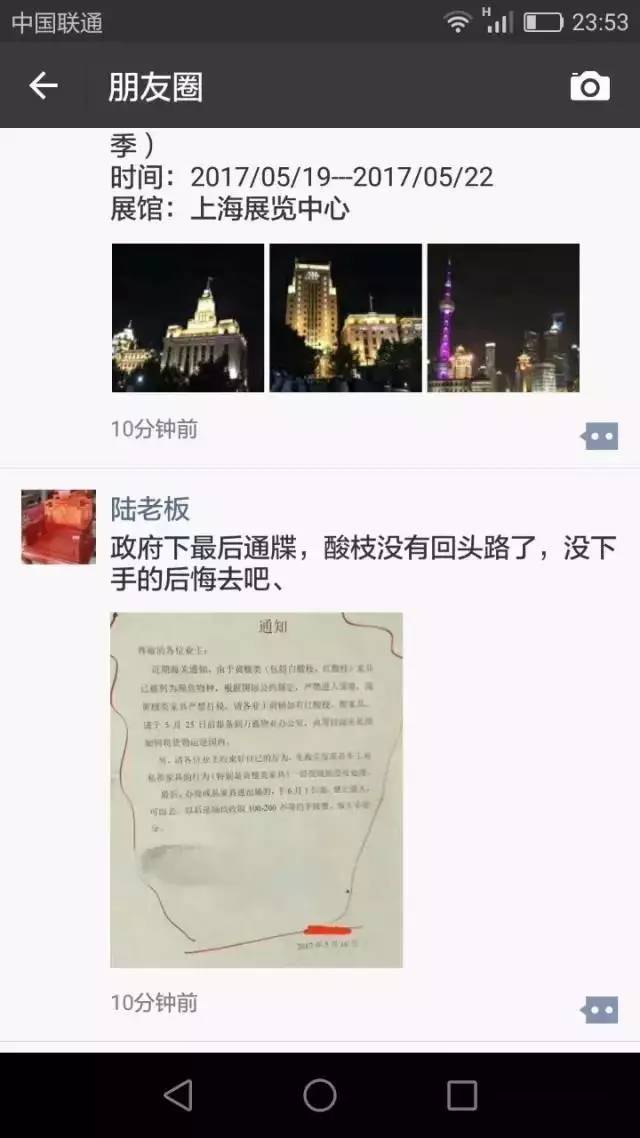
Task: Tap the system home button
Action: (x=320, y=1095)
